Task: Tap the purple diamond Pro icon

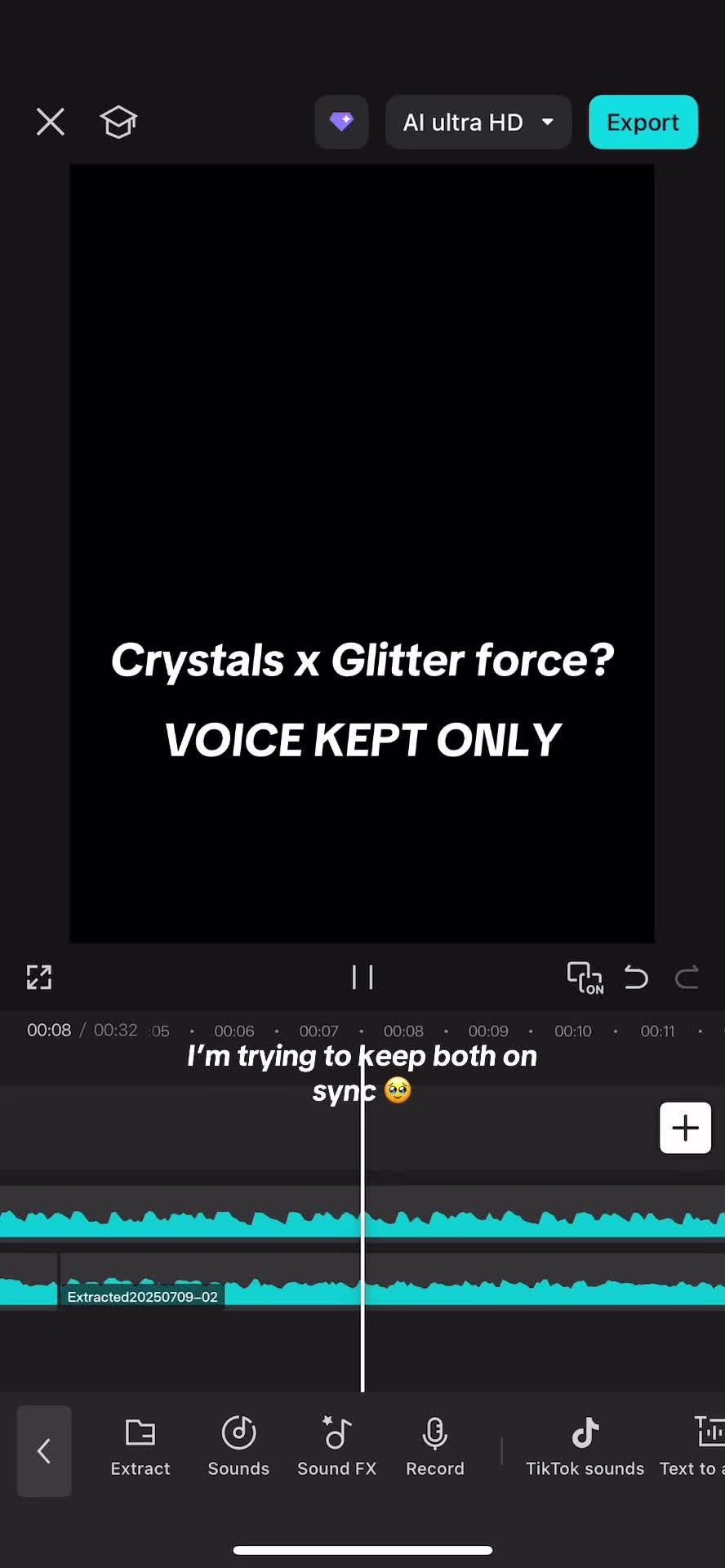Action: (x=341, y=122)
